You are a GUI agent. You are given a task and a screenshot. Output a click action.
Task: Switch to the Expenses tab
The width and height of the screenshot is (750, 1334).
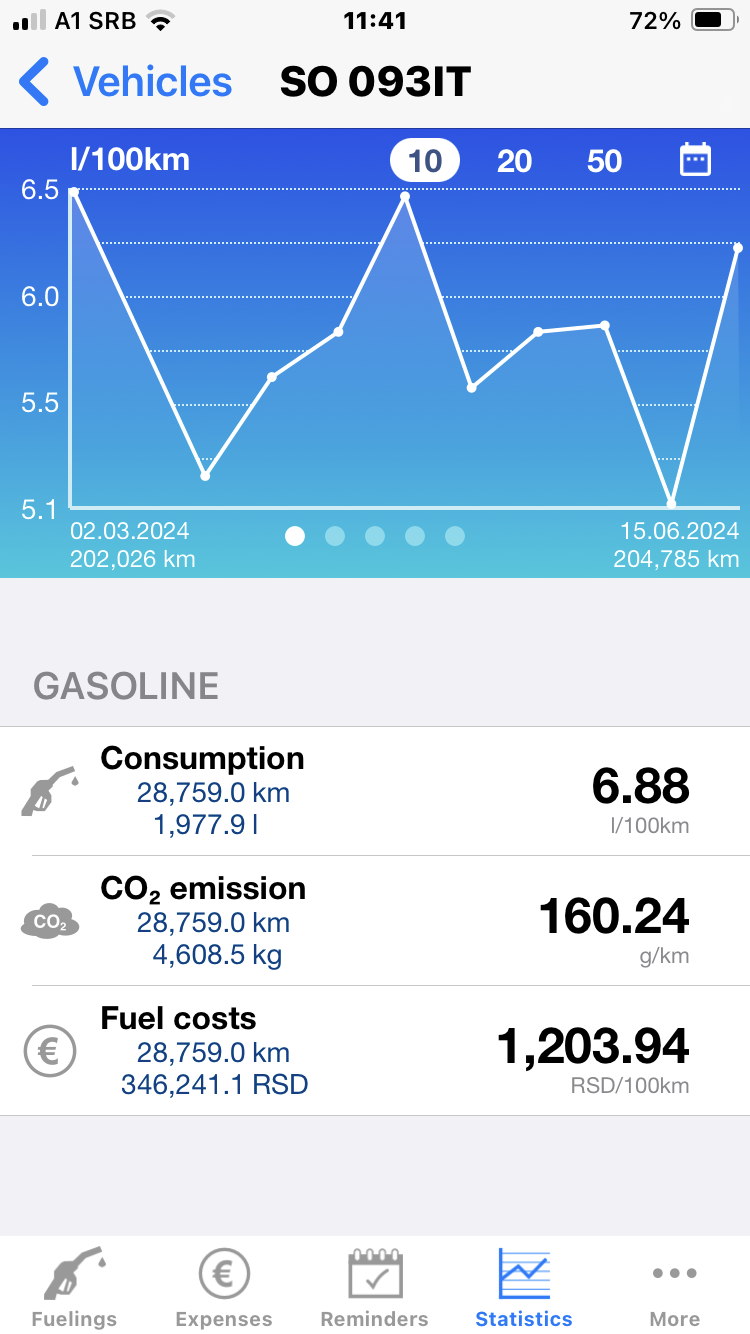tap(224, 1287)
